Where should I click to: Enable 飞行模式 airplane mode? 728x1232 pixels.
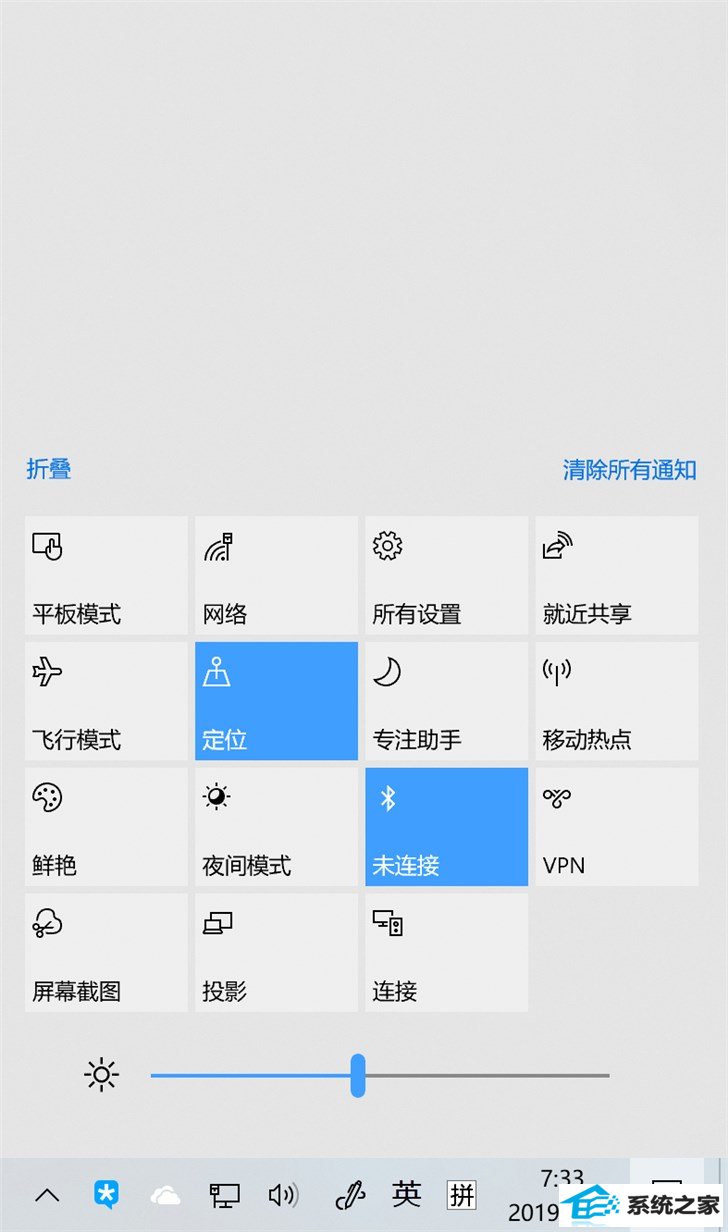pyautogui.click(x=106, y=701)
